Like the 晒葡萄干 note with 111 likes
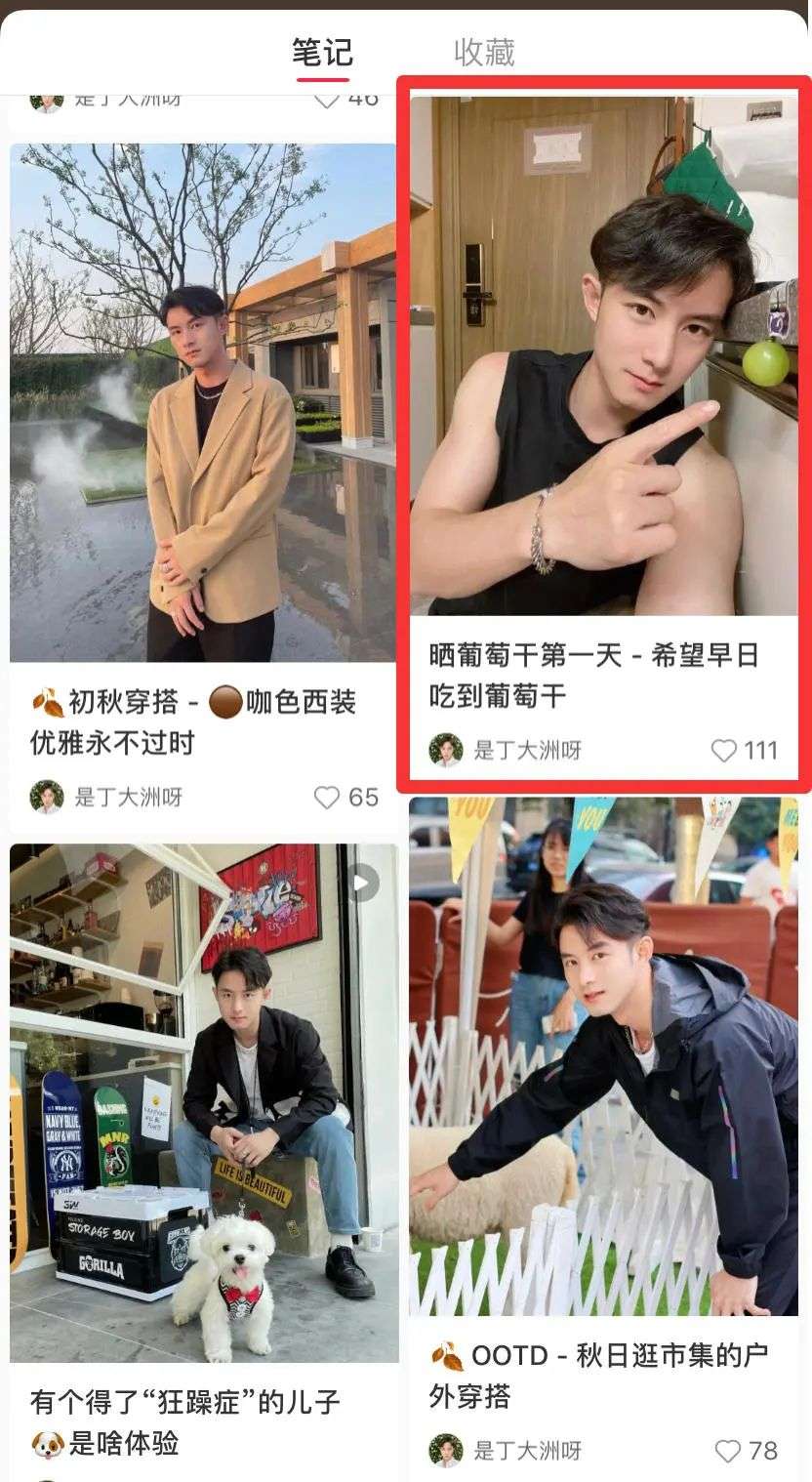Viewport: 812px width, 1482px height. pyautogui.click(x=724, y=751)
